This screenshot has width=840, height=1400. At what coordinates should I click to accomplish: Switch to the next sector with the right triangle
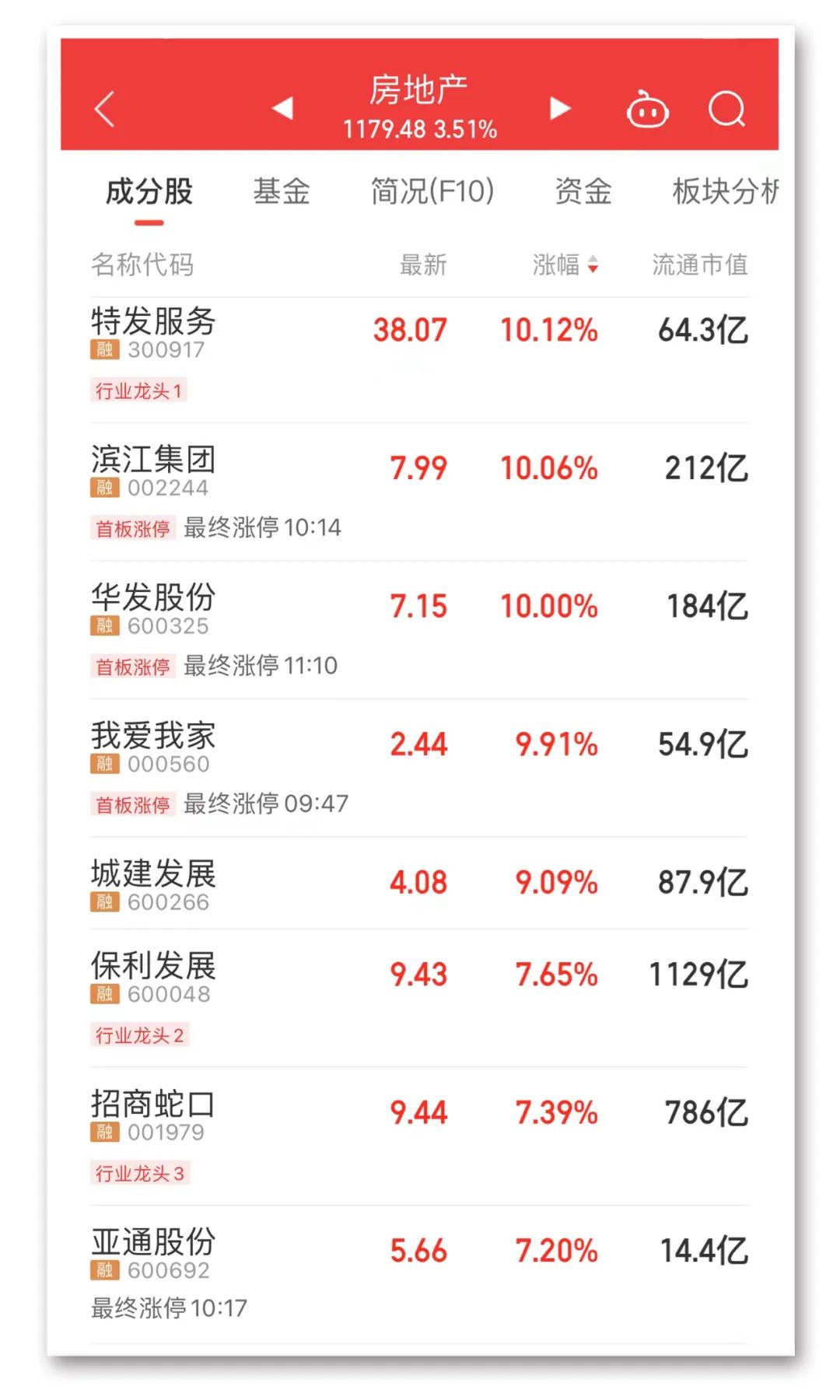(560, 107)
